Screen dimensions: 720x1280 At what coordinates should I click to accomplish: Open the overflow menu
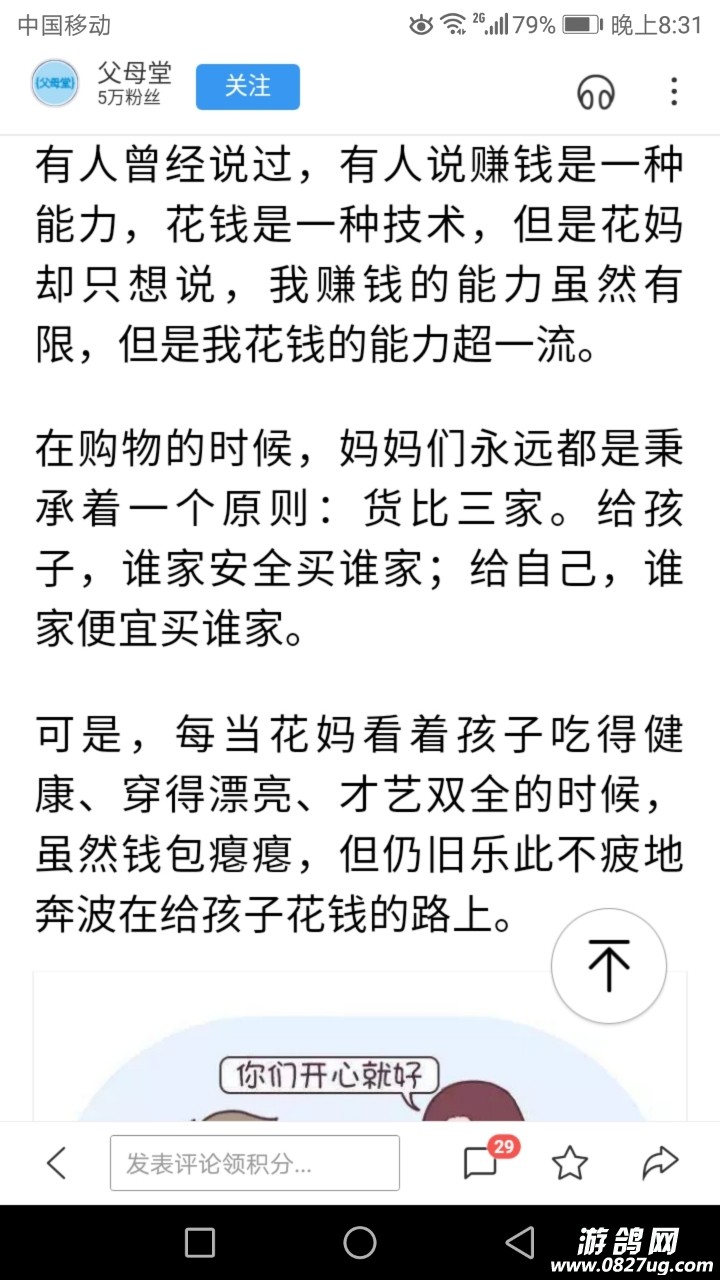674,91
